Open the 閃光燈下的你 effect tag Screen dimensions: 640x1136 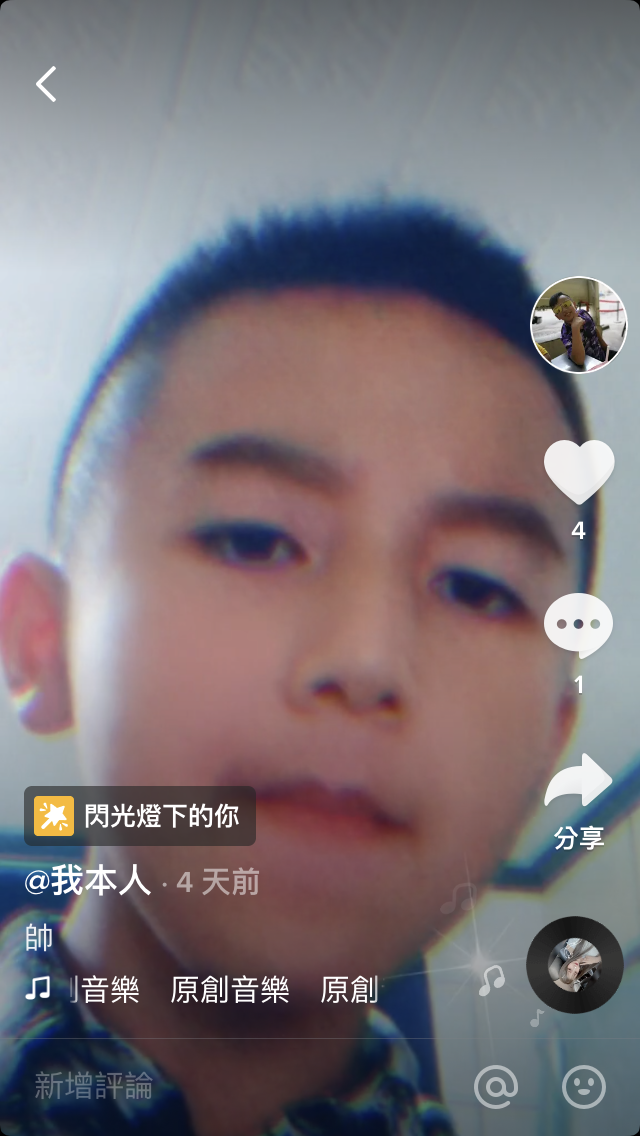pyautogui.click(x=140, y=816)
